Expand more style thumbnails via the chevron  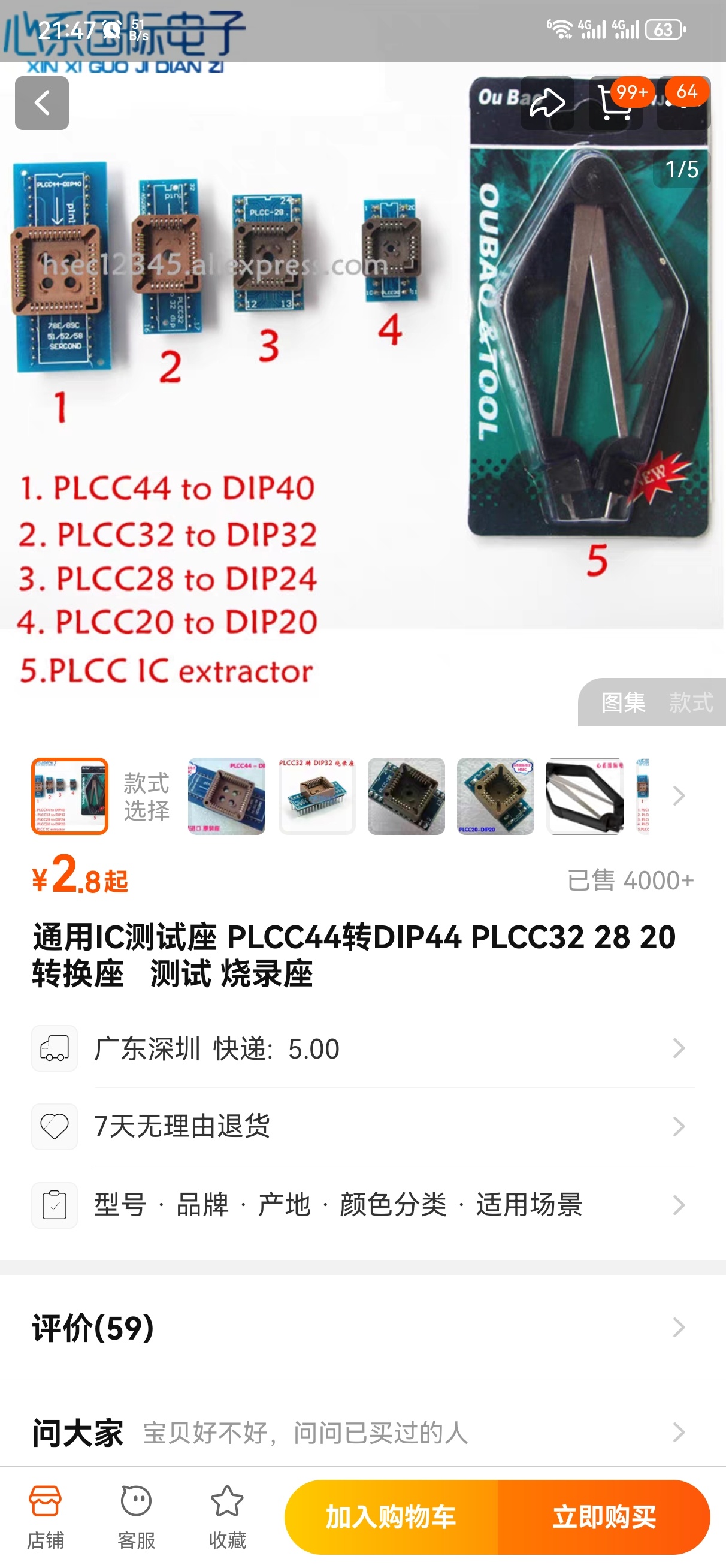[679, 795]
